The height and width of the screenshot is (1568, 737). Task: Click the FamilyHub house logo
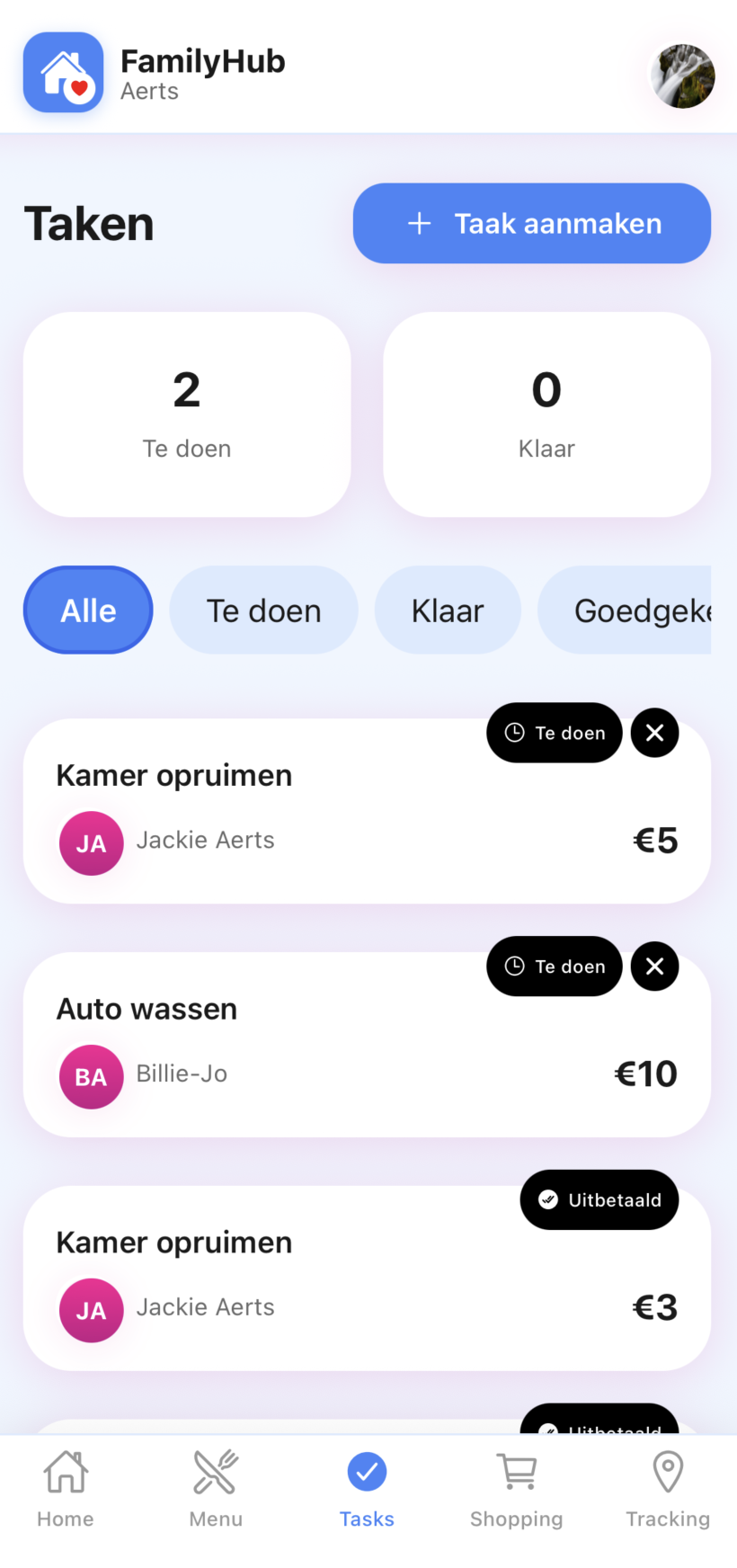(x=62, y=72)
